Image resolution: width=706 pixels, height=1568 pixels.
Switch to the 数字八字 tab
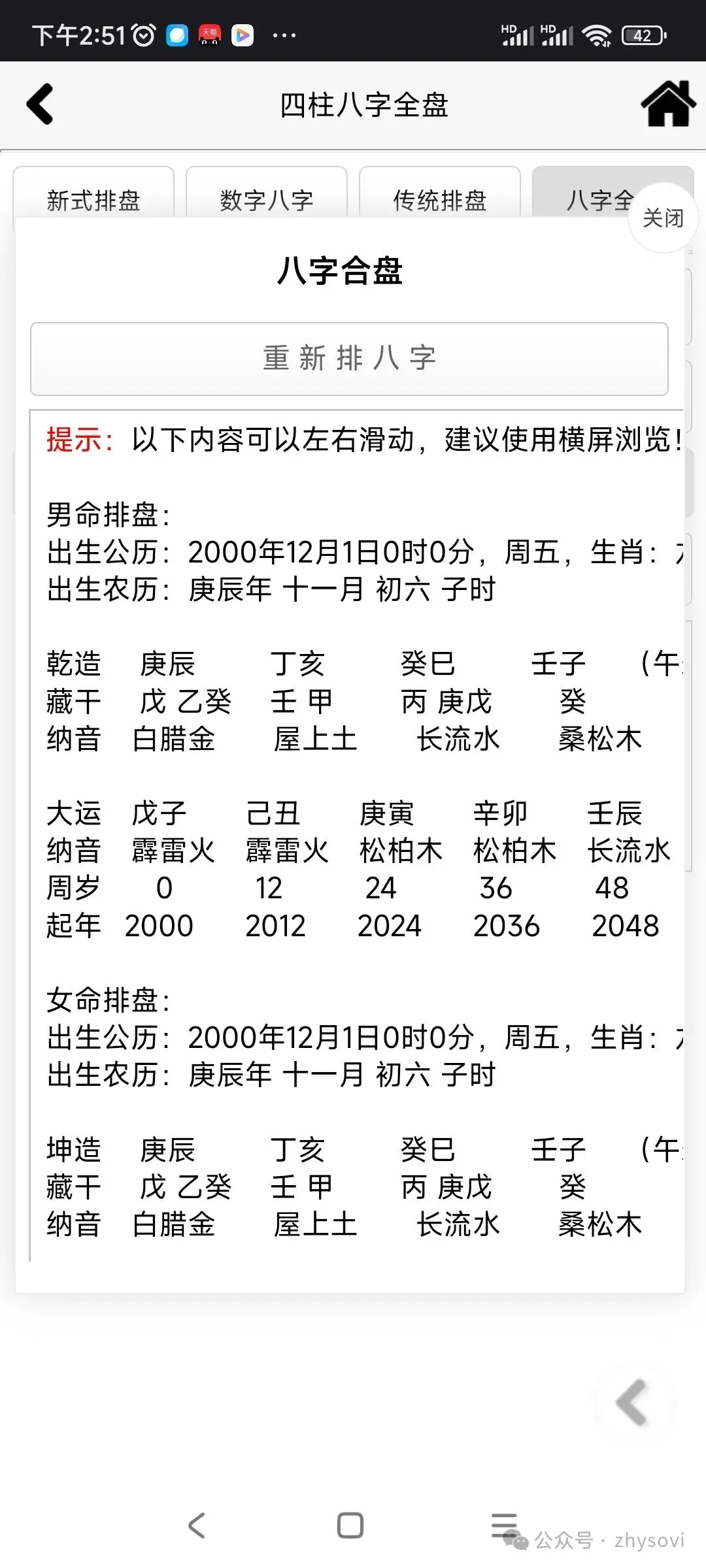click(x=267, y=193)
